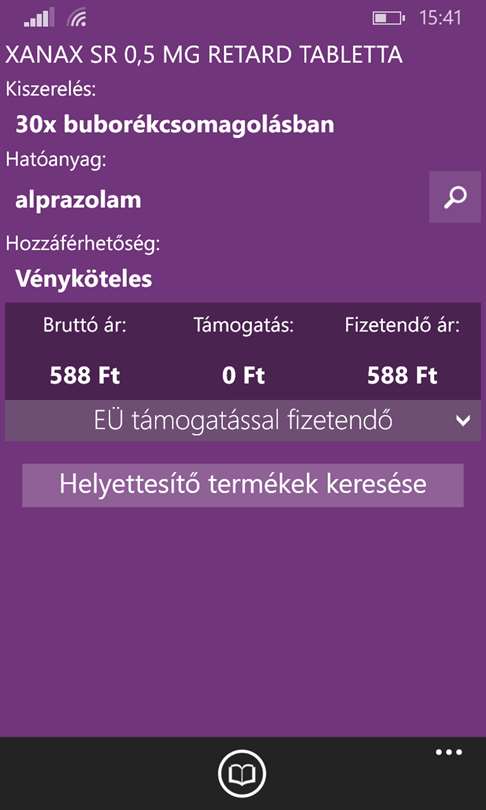The height and width of the screenshot is (810, 486).
Task: Tap Helyettesítő termékek keresése button
Action: pos(243,485)
